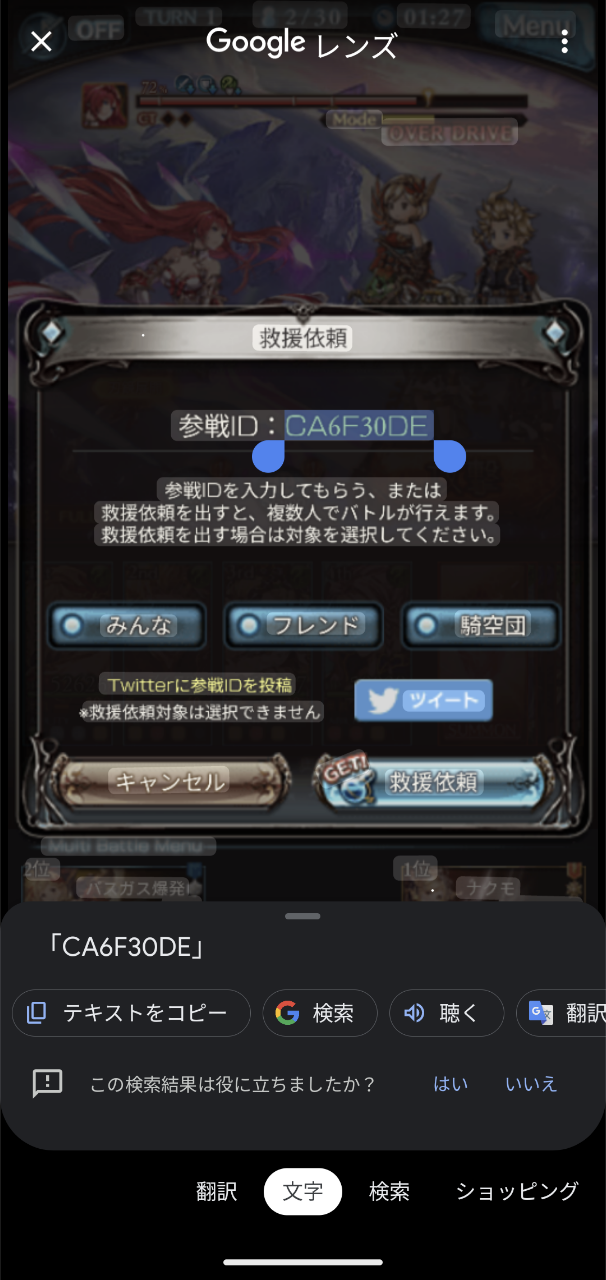Switch to the 検索 mode tab
The image size is (606, 1280).
389,1191
